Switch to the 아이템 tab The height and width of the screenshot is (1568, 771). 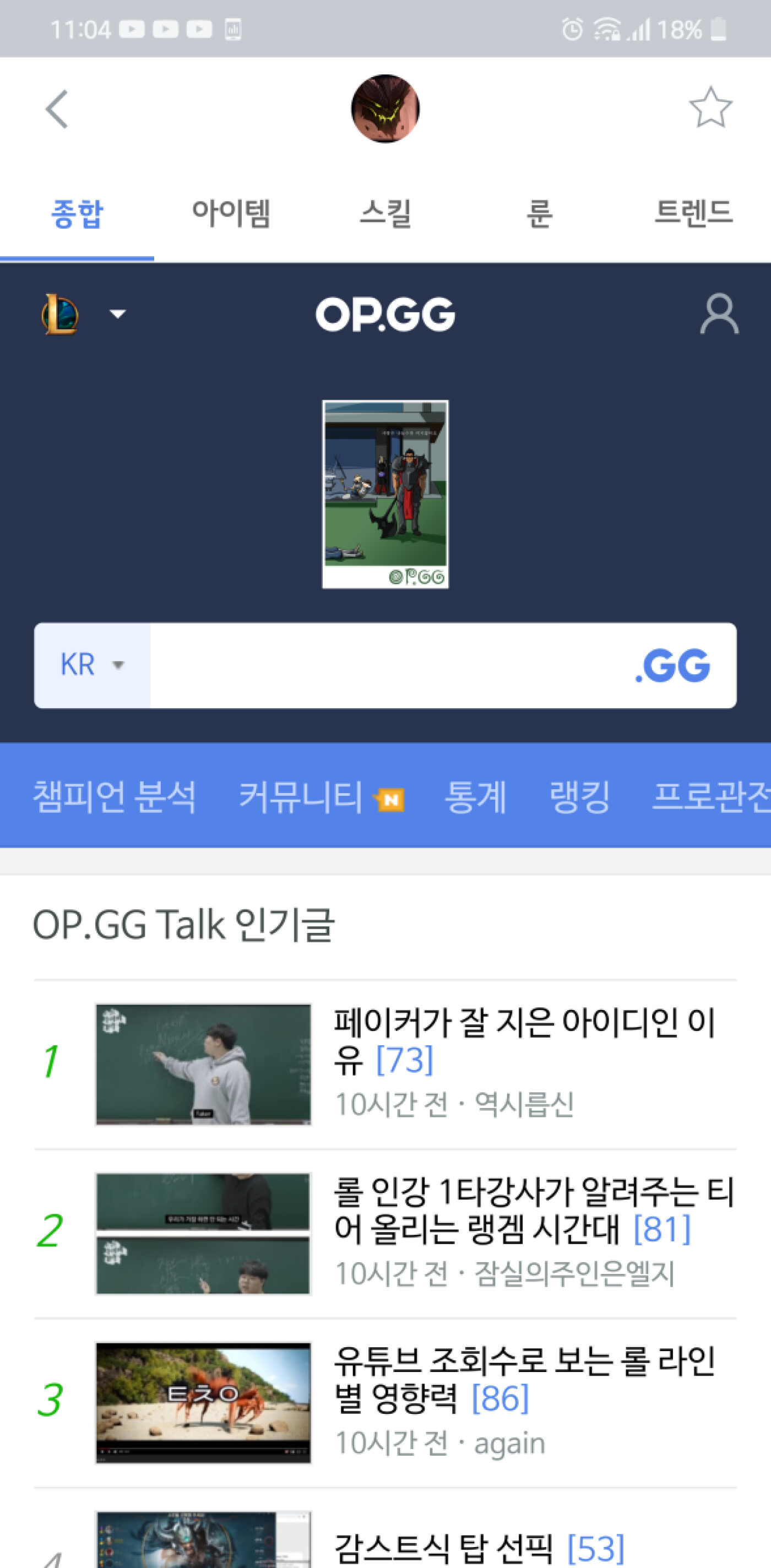tap(231, 214)
